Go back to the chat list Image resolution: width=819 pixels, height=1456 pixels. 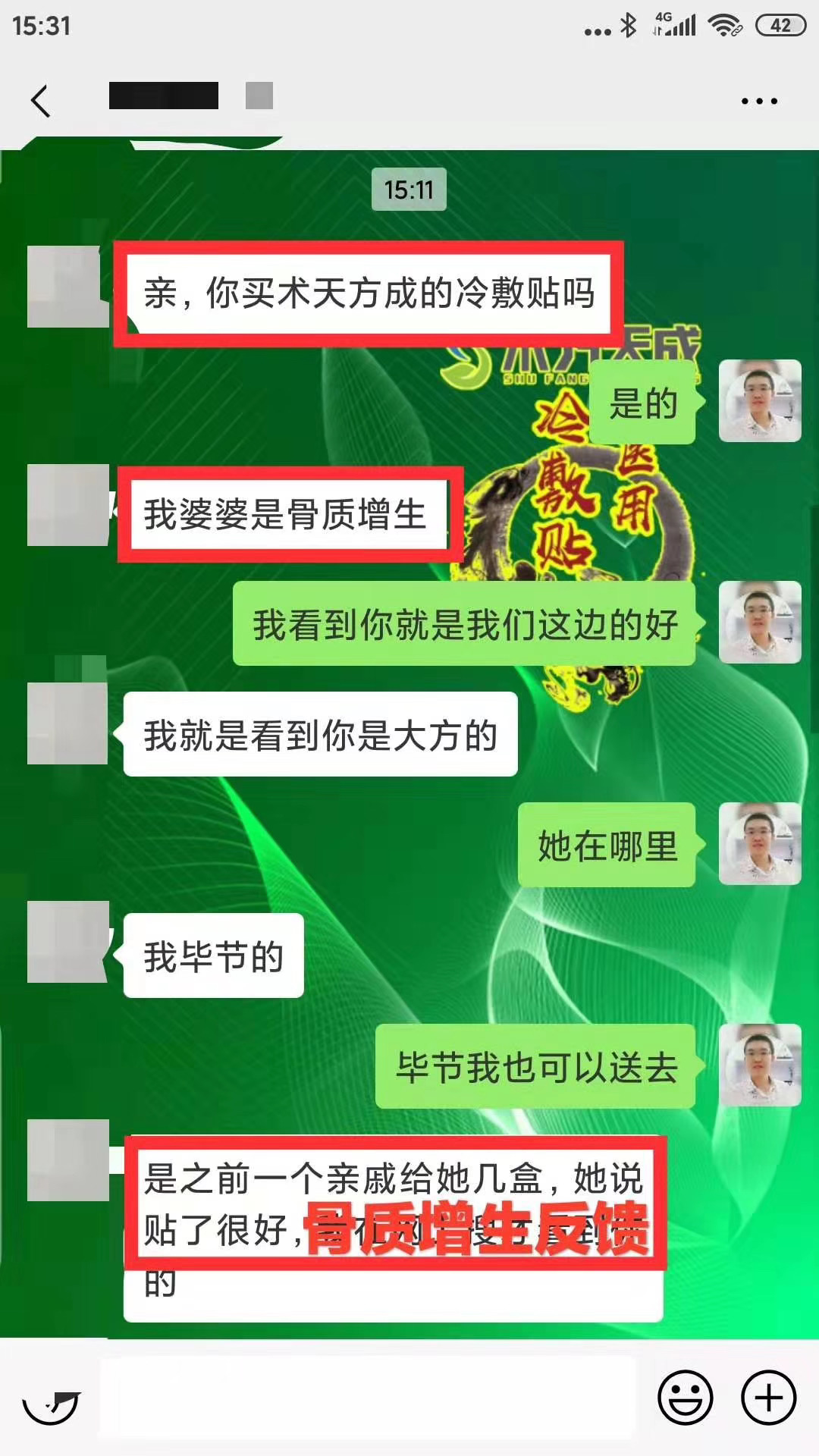pos(41,100)
